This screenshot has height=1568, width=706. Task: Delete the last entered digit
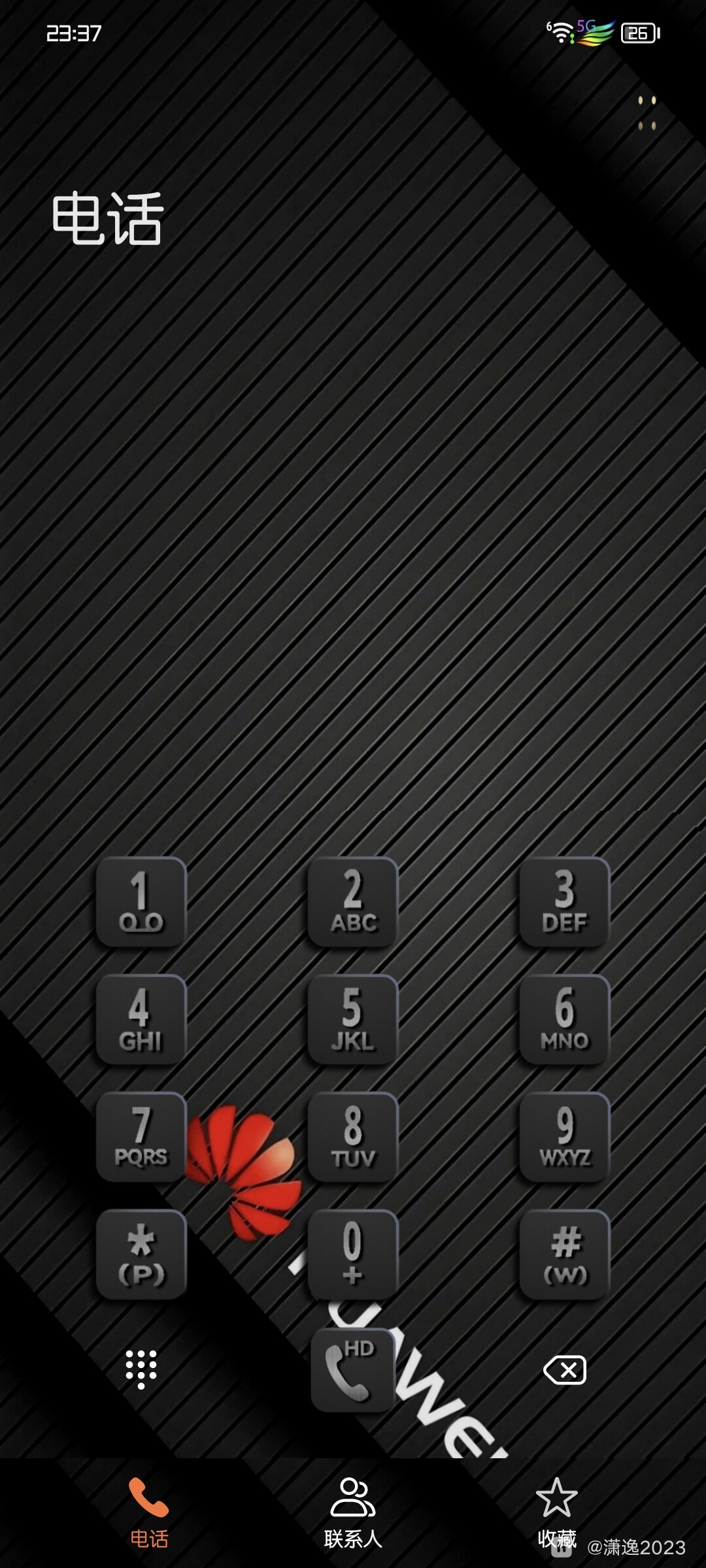click(x=565, y=1370)
